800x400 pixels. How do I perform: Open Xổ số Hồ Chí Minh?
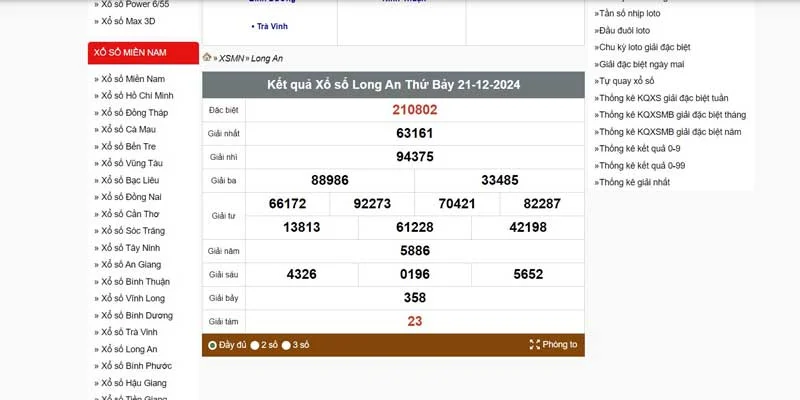tap(137, 96)
